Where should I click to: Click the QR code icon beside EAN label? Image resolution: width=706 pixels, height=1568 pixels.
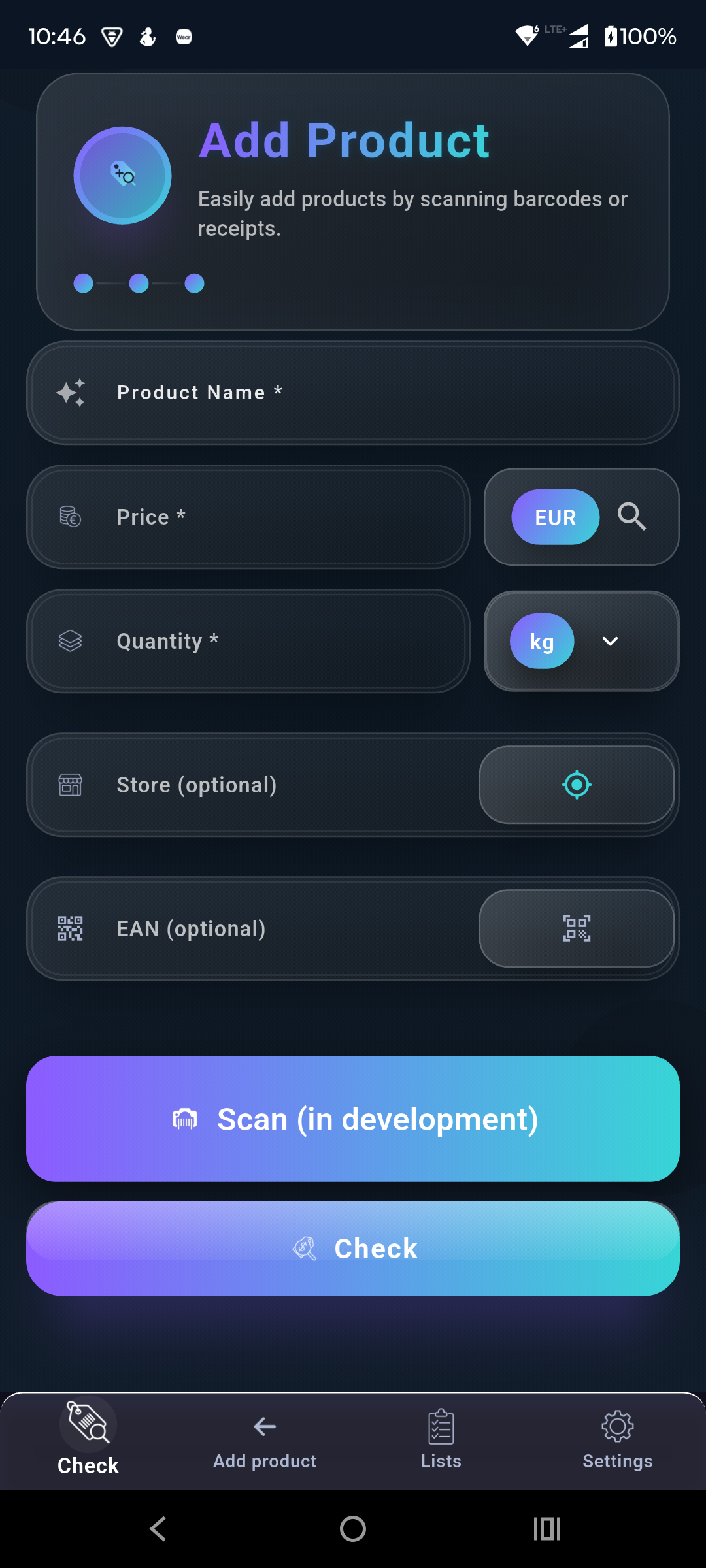(69, 928)
